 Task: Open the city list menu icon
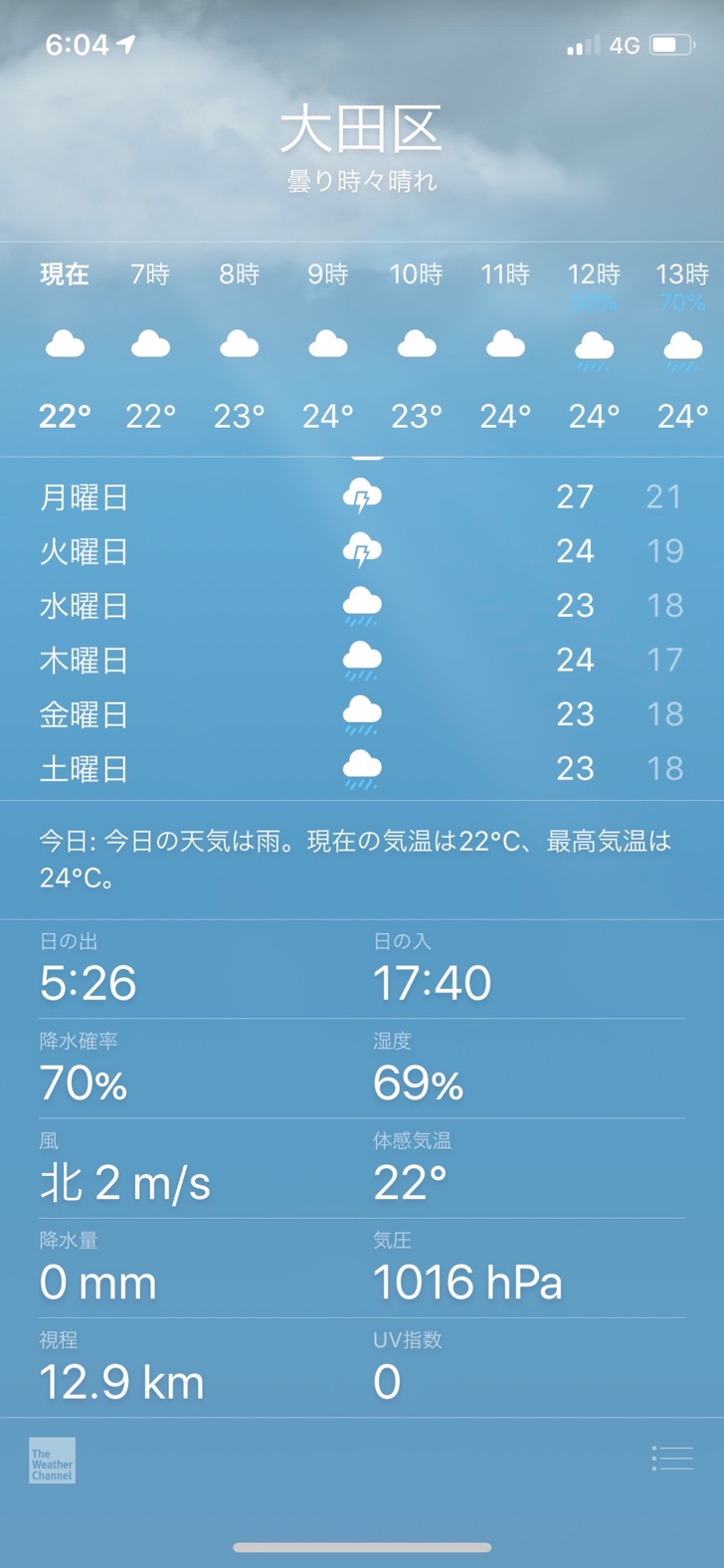pos(672,1458)
